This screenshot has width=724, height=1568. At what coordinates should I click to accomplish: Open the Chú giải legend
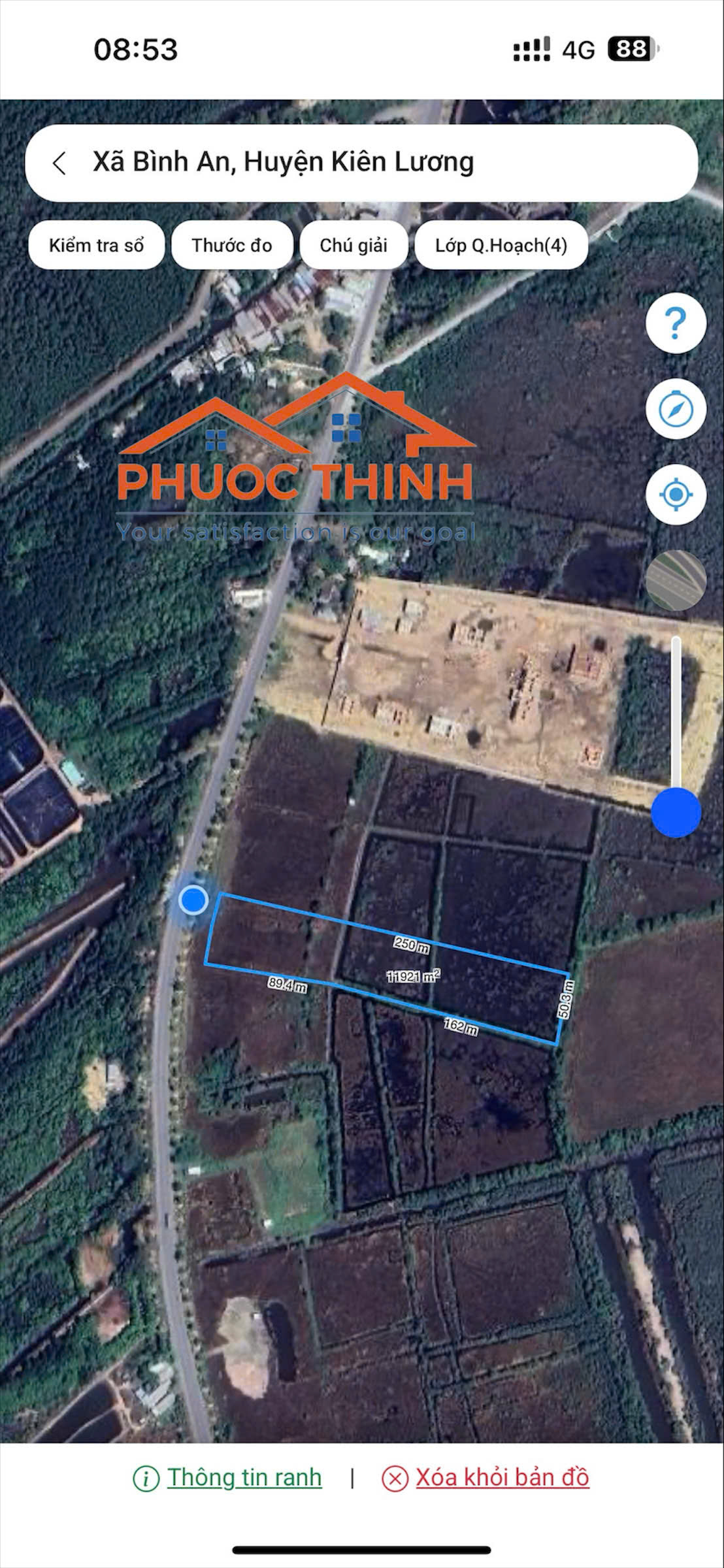[x=354, y=246]
